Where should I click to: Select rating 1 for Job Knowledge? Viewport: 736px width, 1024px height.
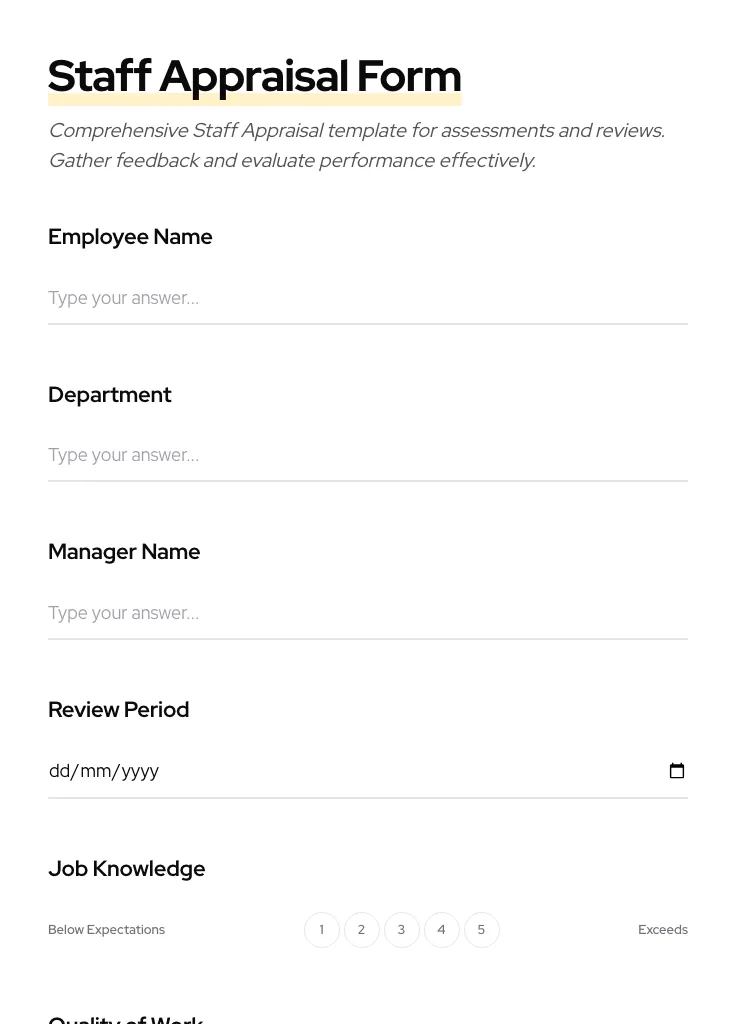click(x=321, y=929)
